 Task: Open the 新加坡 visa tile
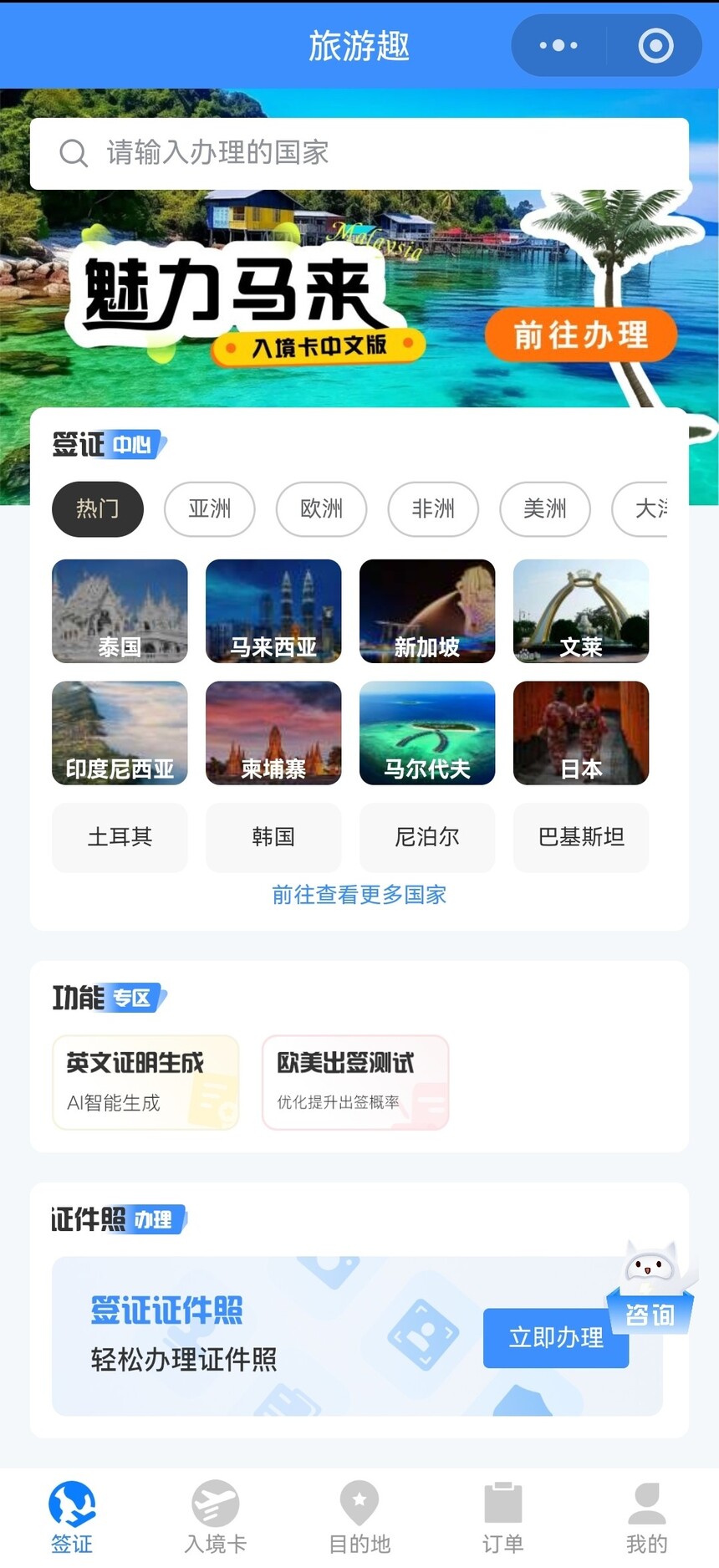click(x=427, y=611)
